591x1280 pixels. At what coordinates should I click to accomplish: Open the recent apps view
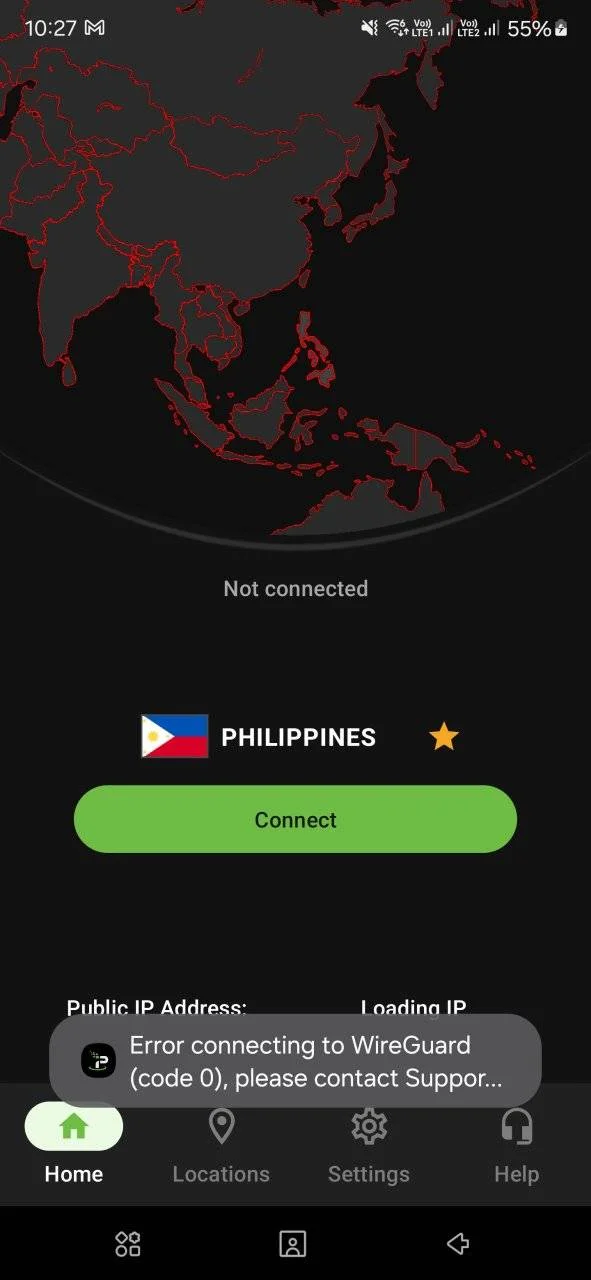(128, 1243)
